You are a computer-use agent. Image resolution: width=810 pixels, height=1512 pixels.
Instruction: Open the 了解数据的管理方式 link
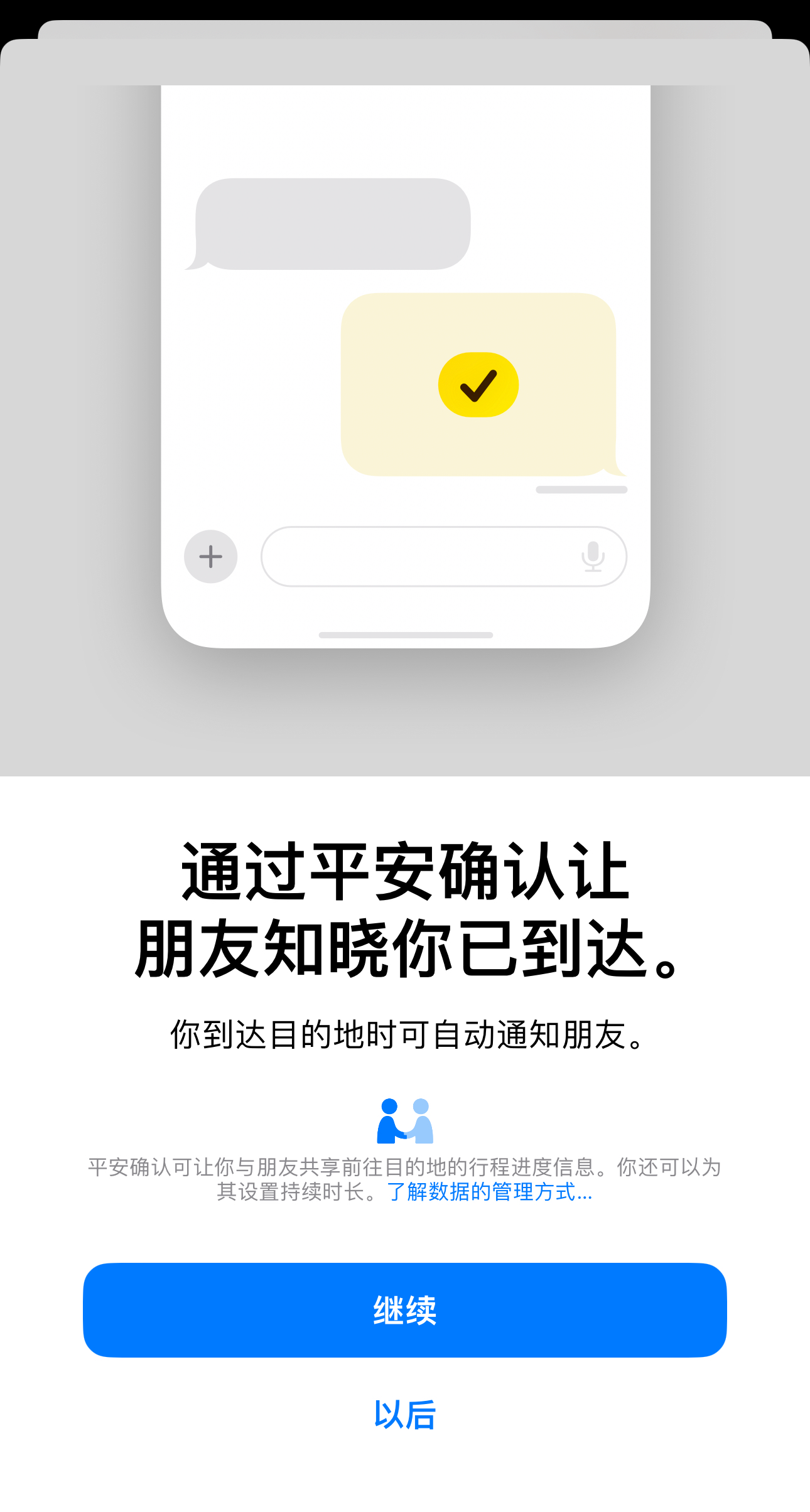tap(489, 1192)
